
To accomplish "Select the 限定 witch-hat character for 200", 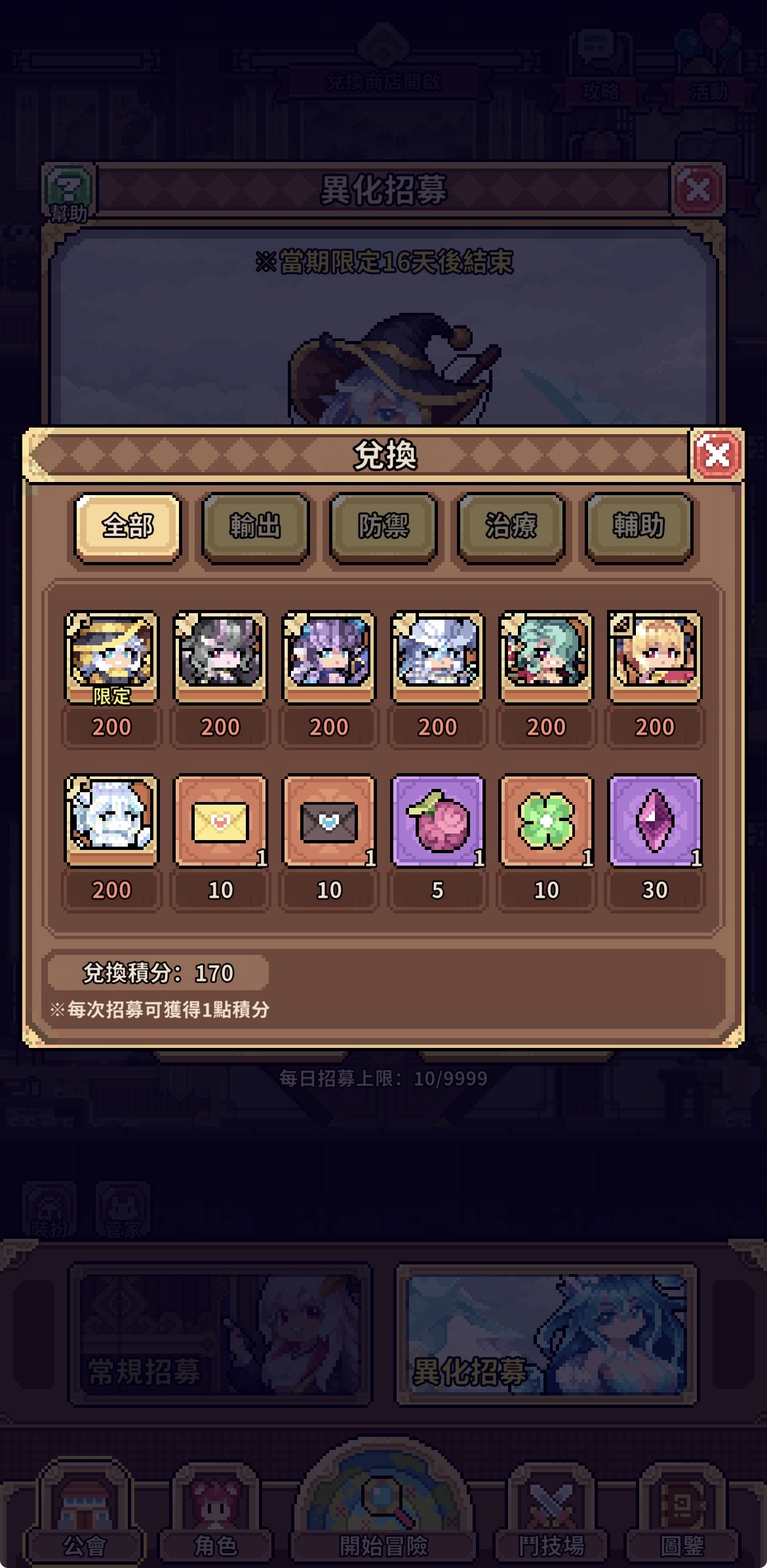I will coord(111,656).
